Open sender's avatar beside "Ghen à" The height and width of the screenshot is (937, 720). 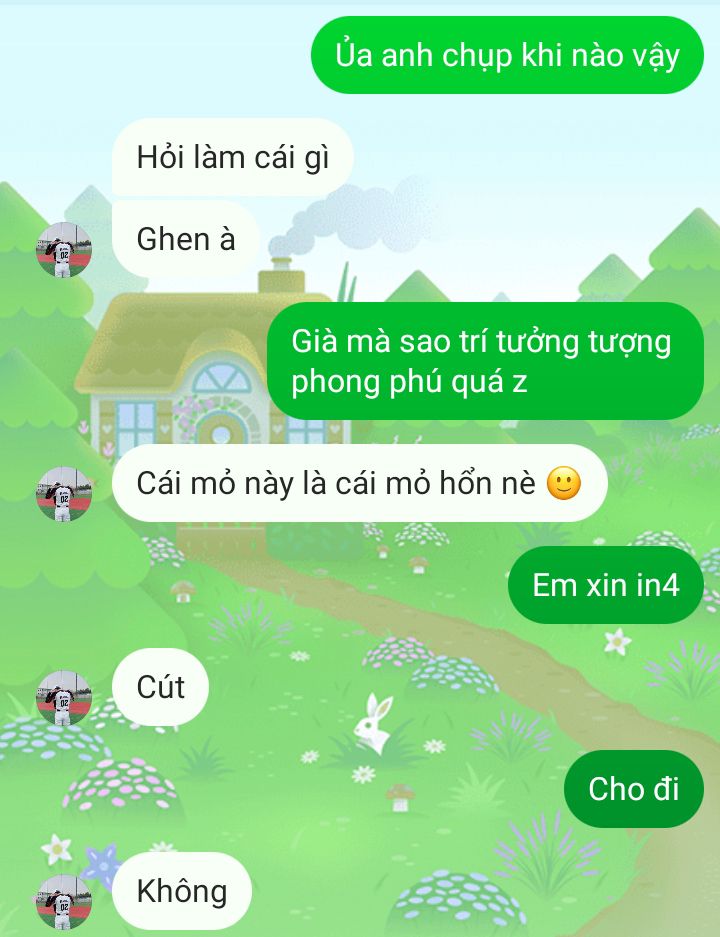pyautogui.click(x=64, y=250)
